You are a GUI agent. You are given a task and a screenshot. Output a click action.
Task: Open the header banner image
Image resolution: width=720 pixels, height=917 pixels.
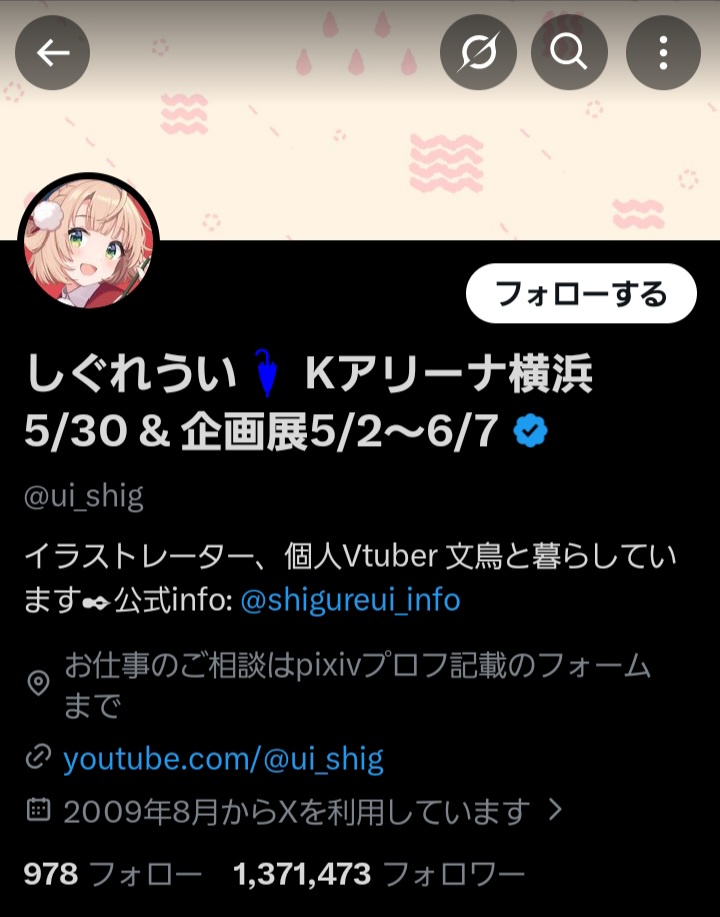tap(300, 150)
